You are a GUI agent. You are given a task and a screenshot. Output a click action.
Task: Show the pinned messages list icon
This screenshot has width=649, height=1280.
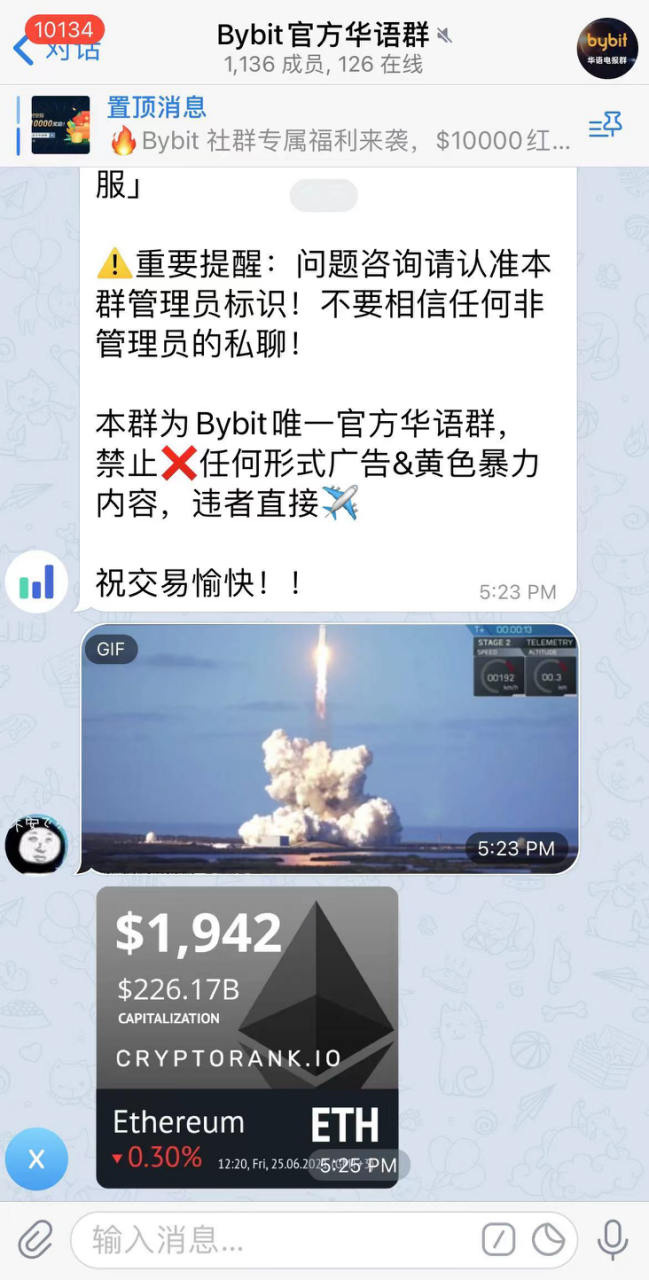tap(605, 125)
